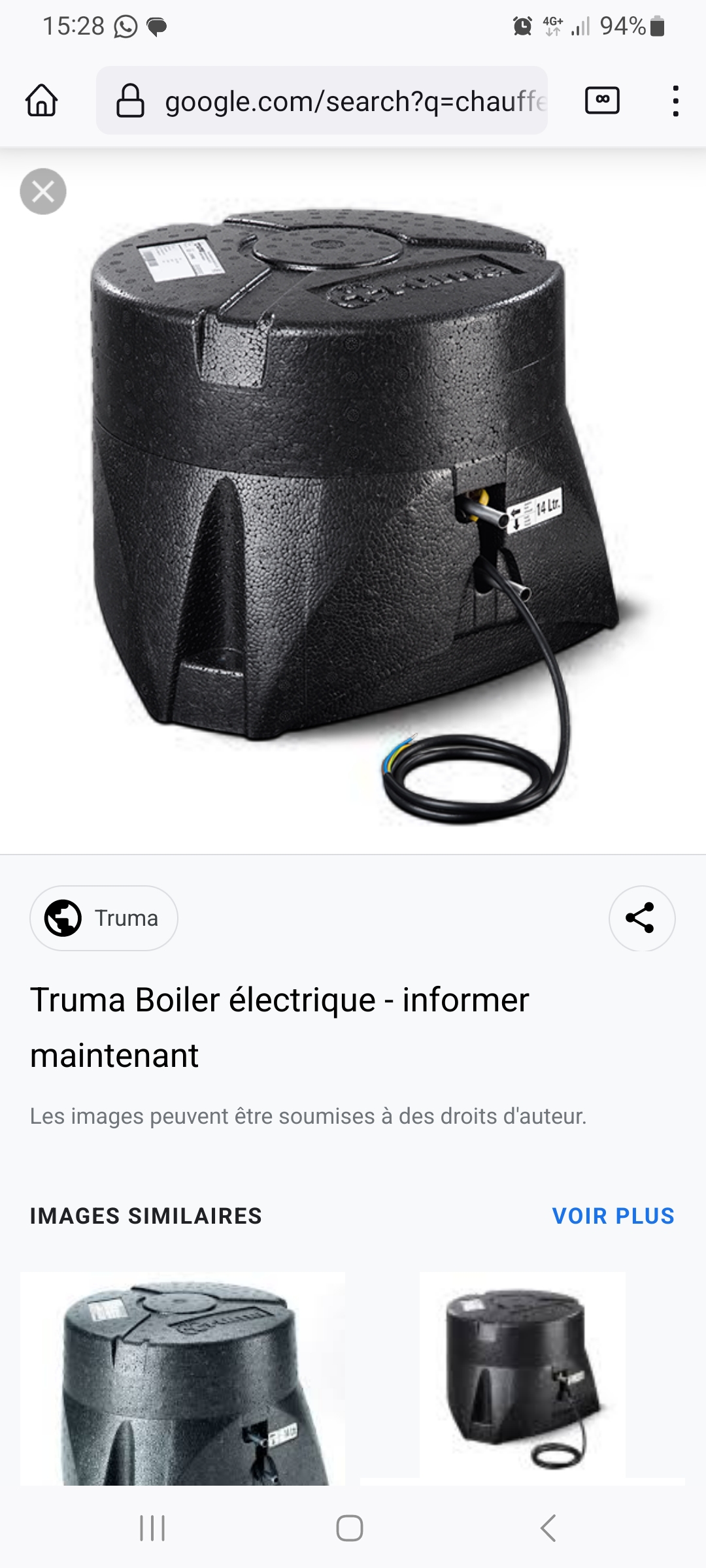Share this Truma boiler image
Screen dimensions: 706x1568
[641, 918]
